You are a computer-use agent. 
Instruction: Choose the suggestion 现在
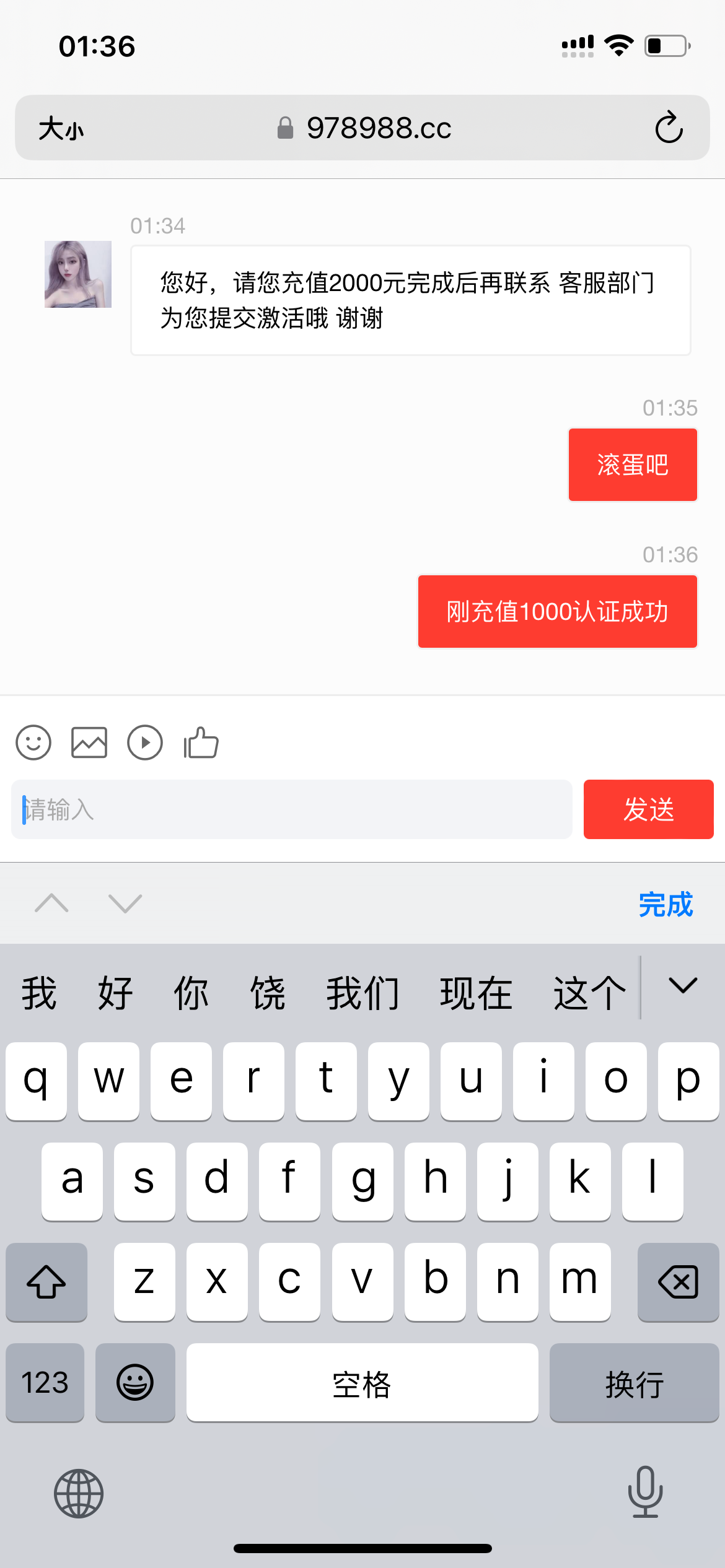pos(476,993)
